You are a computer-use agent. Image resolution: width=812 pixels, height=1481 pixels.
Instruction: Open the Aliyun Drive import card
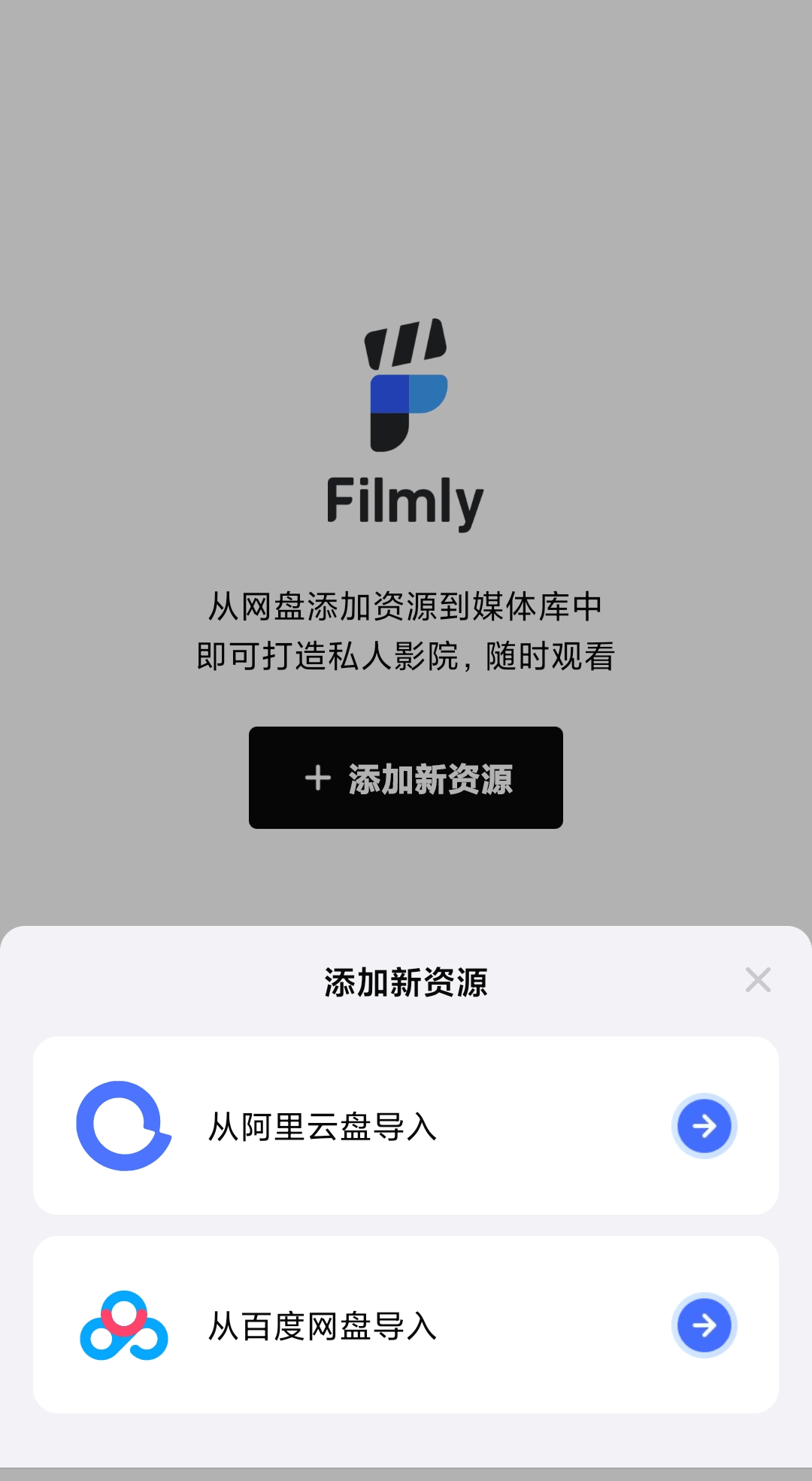click(406, 1126)
